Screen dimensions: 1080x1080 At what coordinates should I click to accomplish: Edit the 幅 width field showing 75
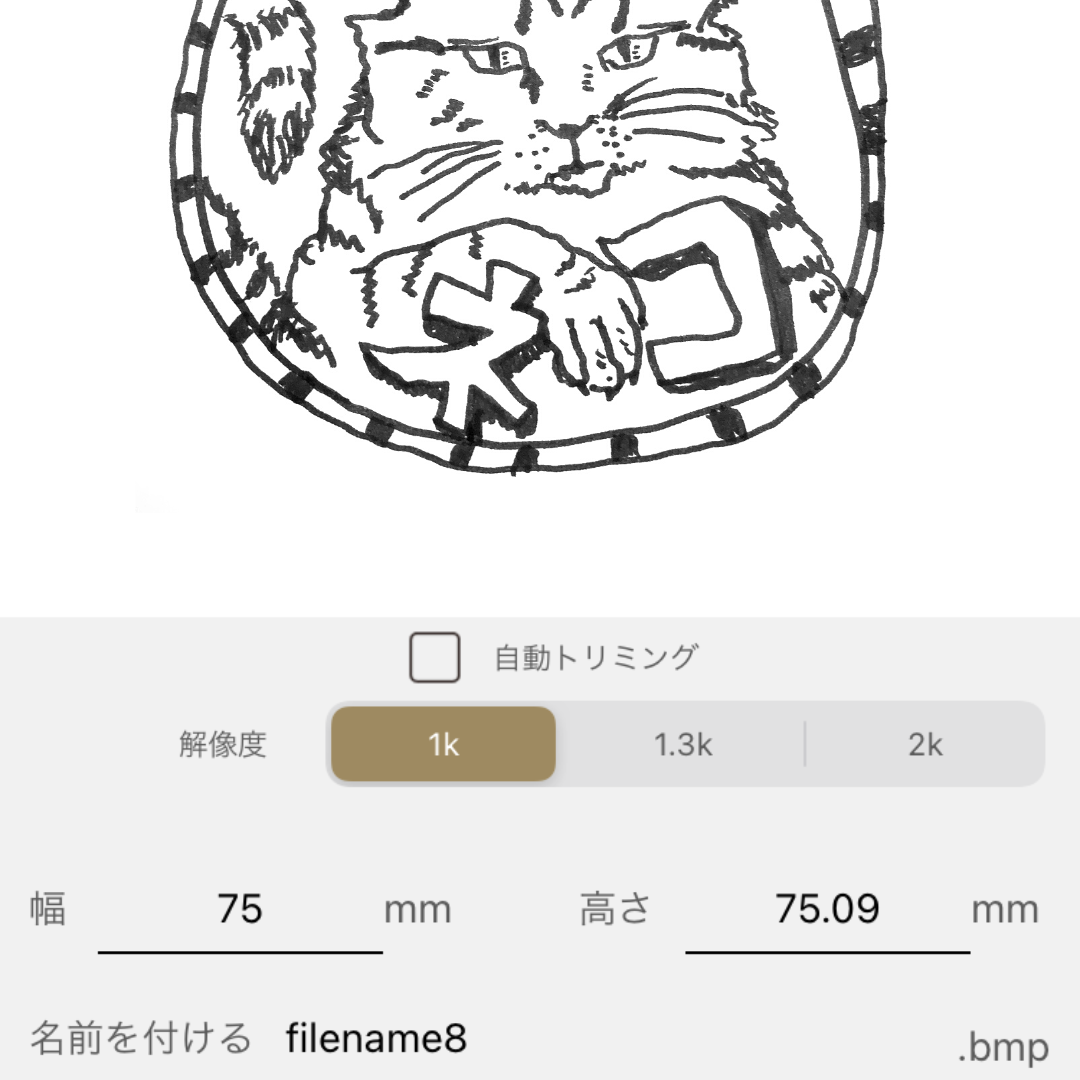coord(240,910)
